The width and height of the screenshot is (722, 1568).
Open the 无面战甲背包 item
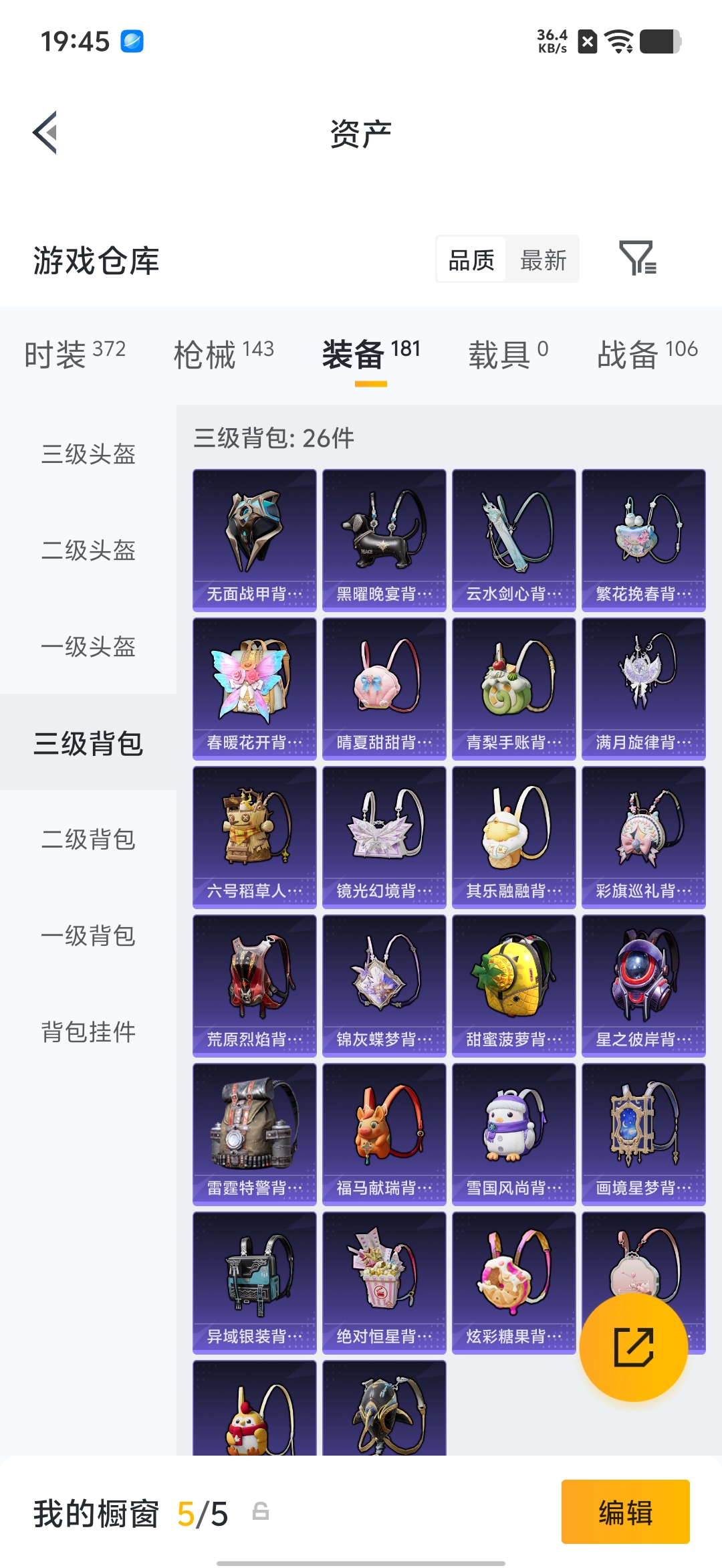pos(255,541)
